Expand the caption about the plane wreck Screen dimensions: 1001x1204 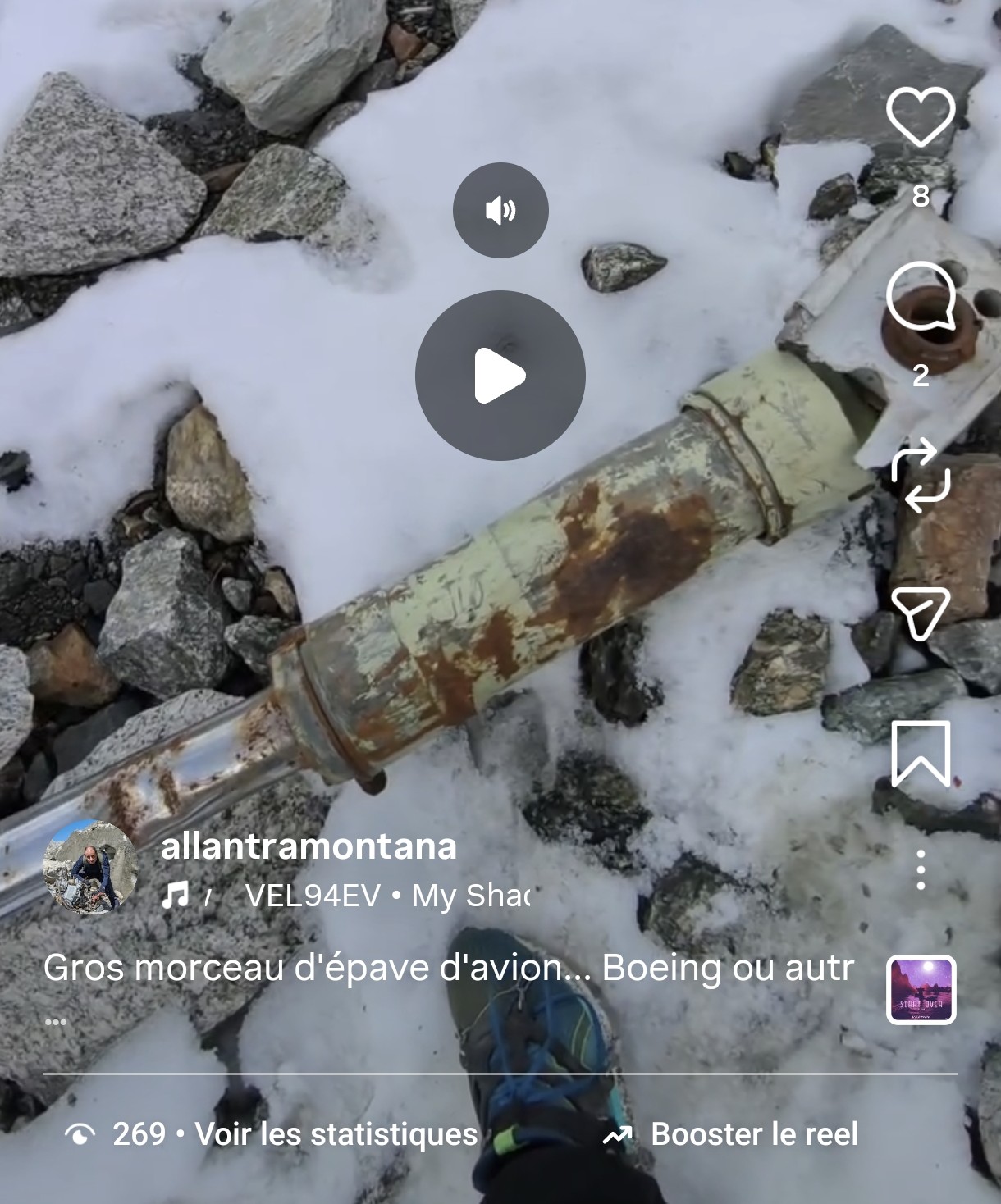(x=55, y=1022)
